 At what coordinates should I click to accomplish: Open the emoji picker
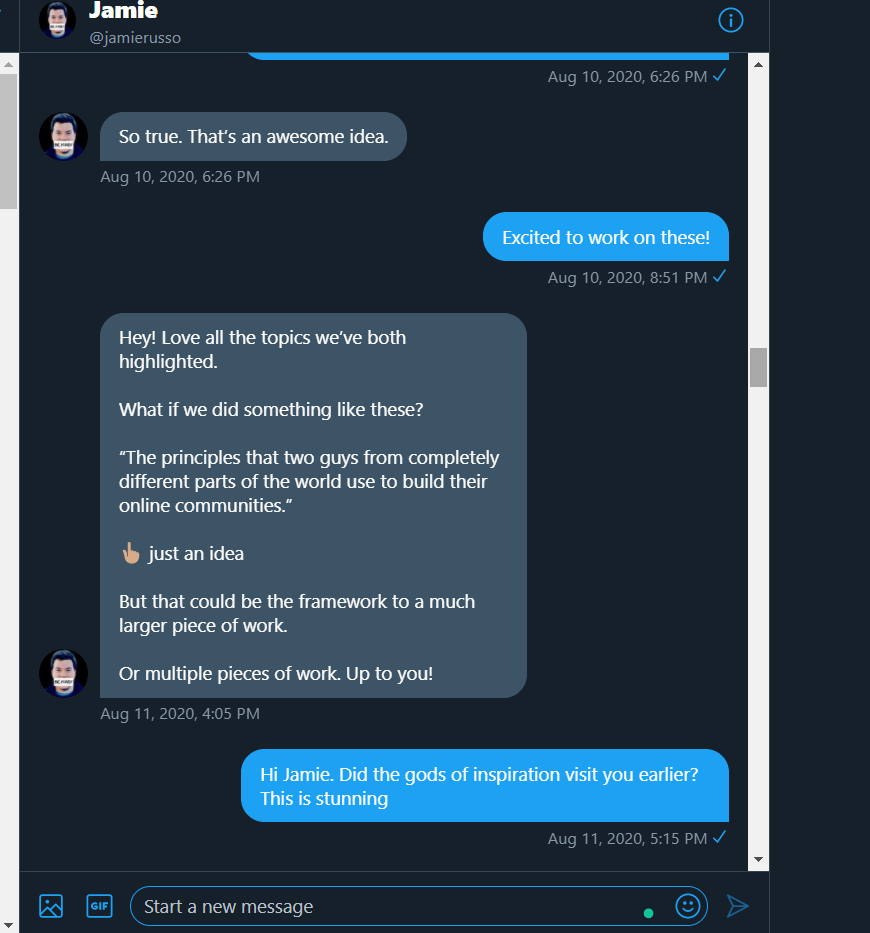(x=687, y=906)
